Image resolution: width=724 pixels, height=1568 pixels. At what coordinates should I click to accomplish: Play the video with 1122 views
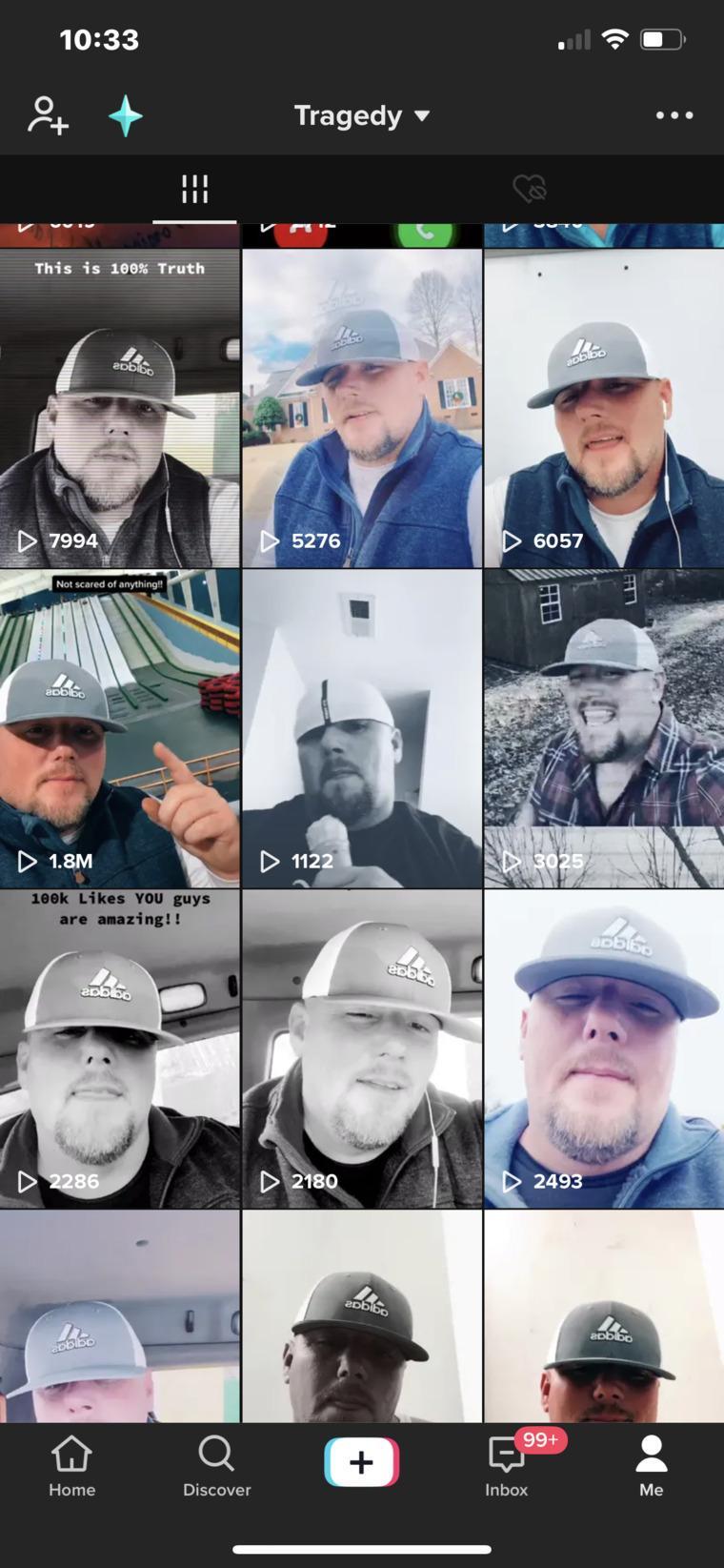click(x=362, y=728)
